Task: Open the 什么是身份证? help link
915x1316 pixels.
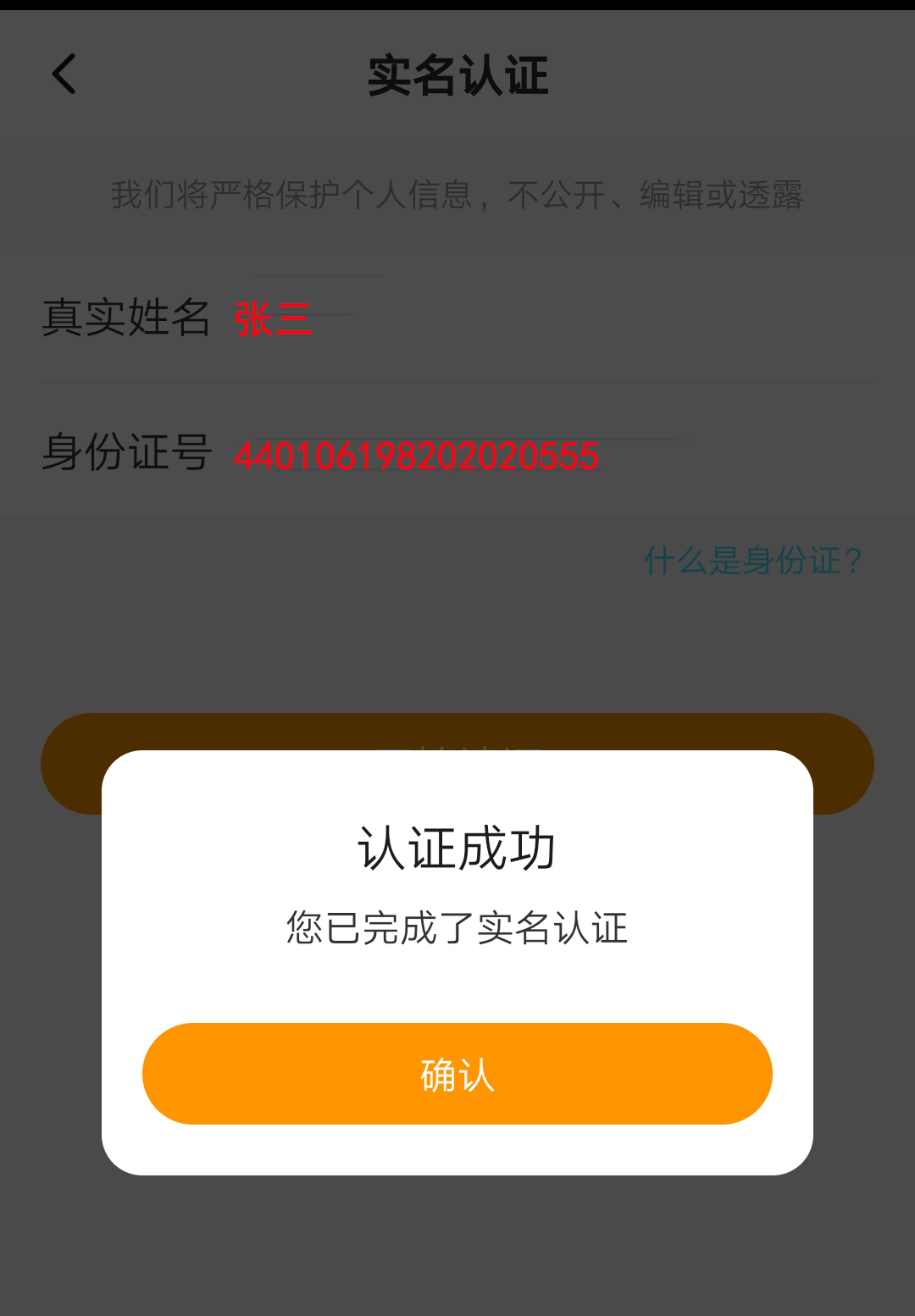Action: (x=752, y=560)
